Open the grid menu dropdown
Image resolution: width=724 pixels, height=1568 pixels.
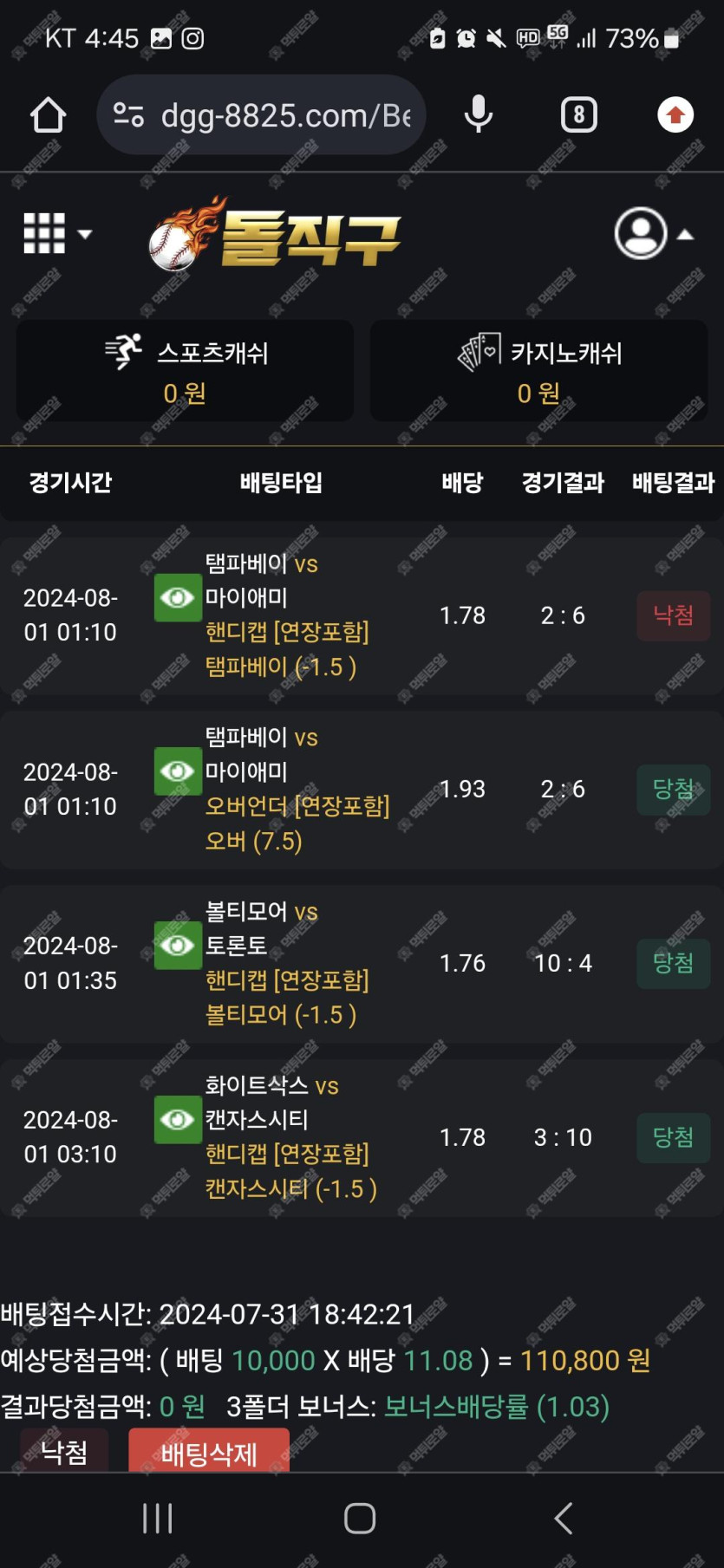pos(56,234)
